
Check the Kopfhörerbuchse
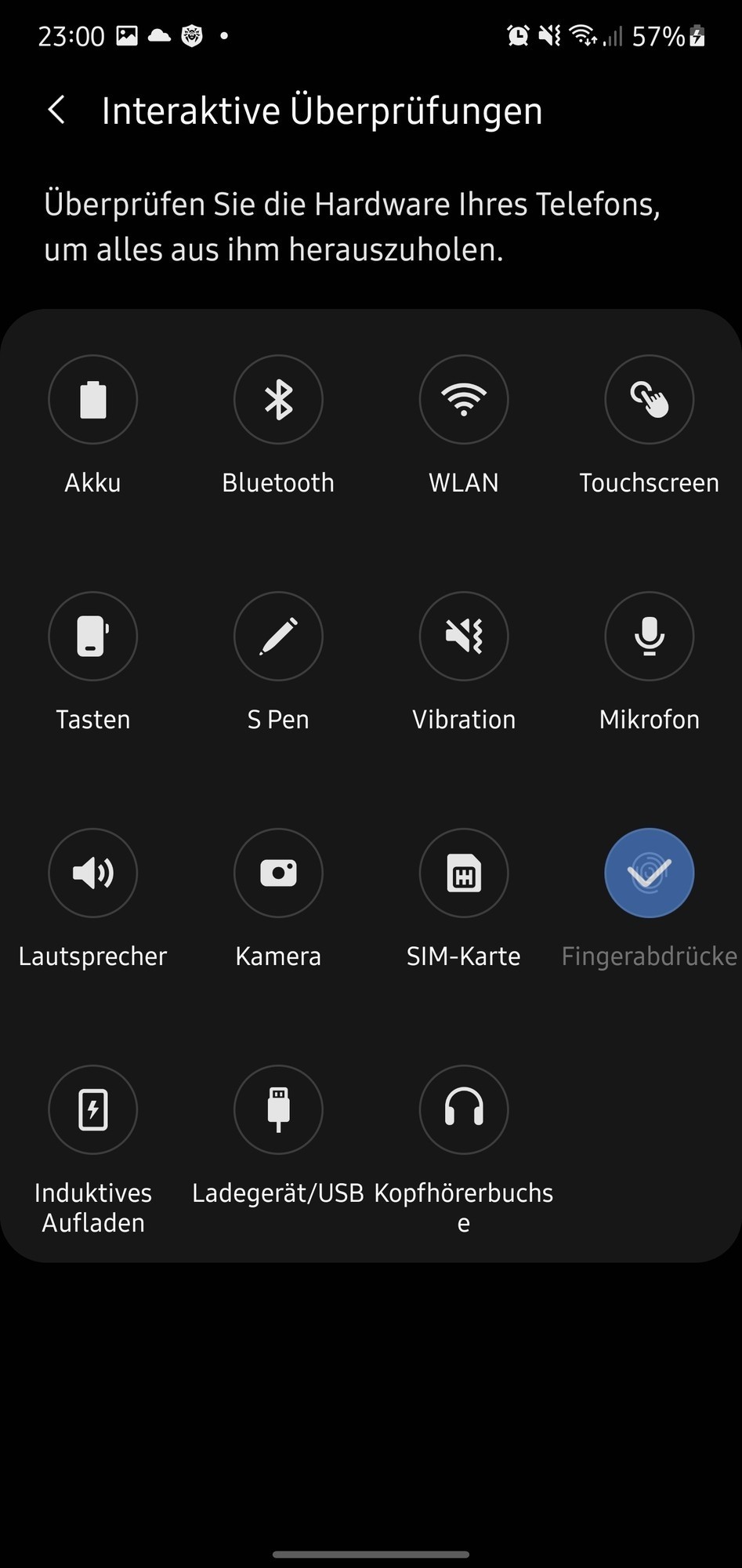click(464, 1110)
